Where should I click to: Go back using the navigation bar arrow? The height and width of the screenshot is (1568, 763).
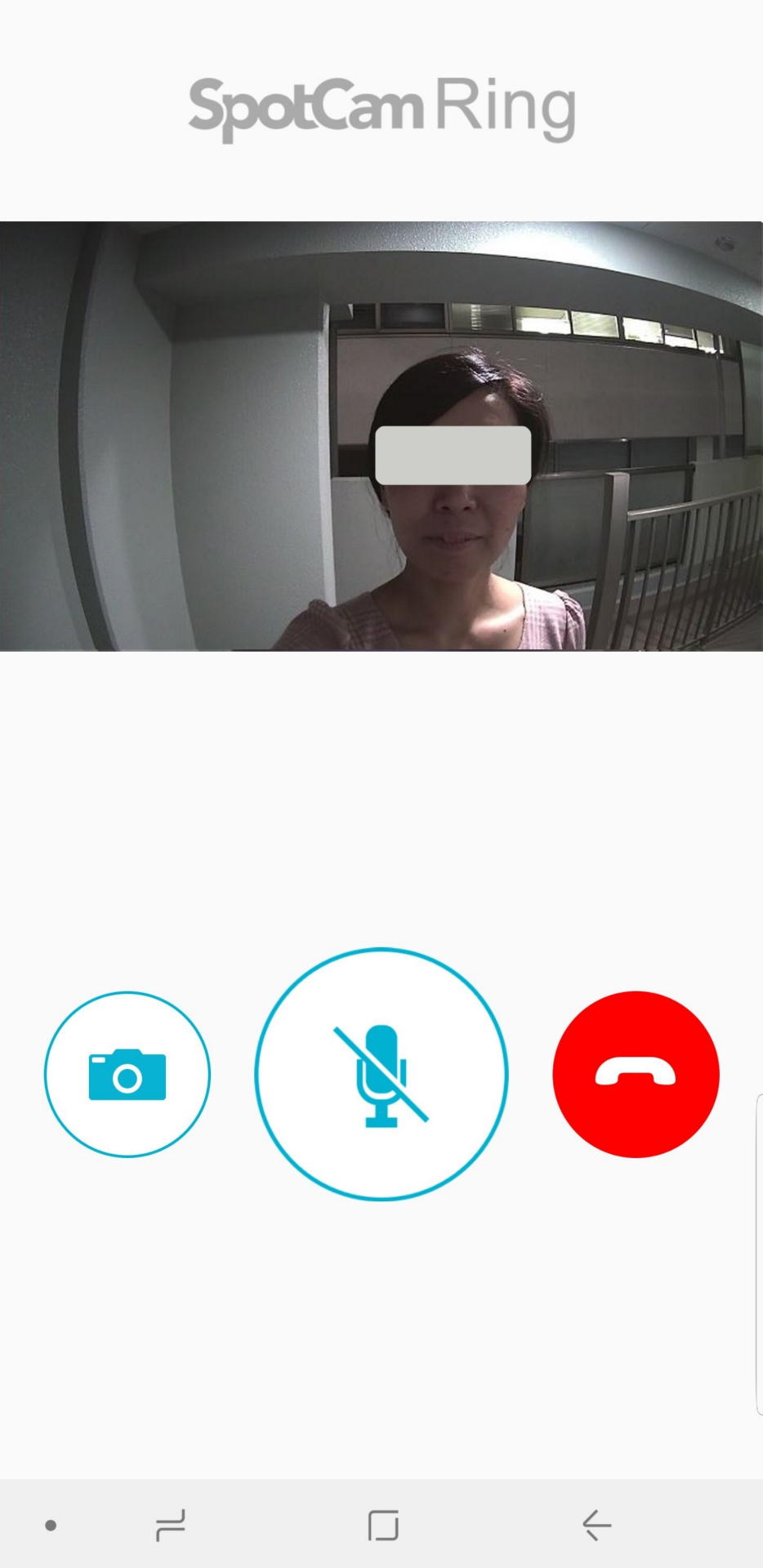[596, 1525]
